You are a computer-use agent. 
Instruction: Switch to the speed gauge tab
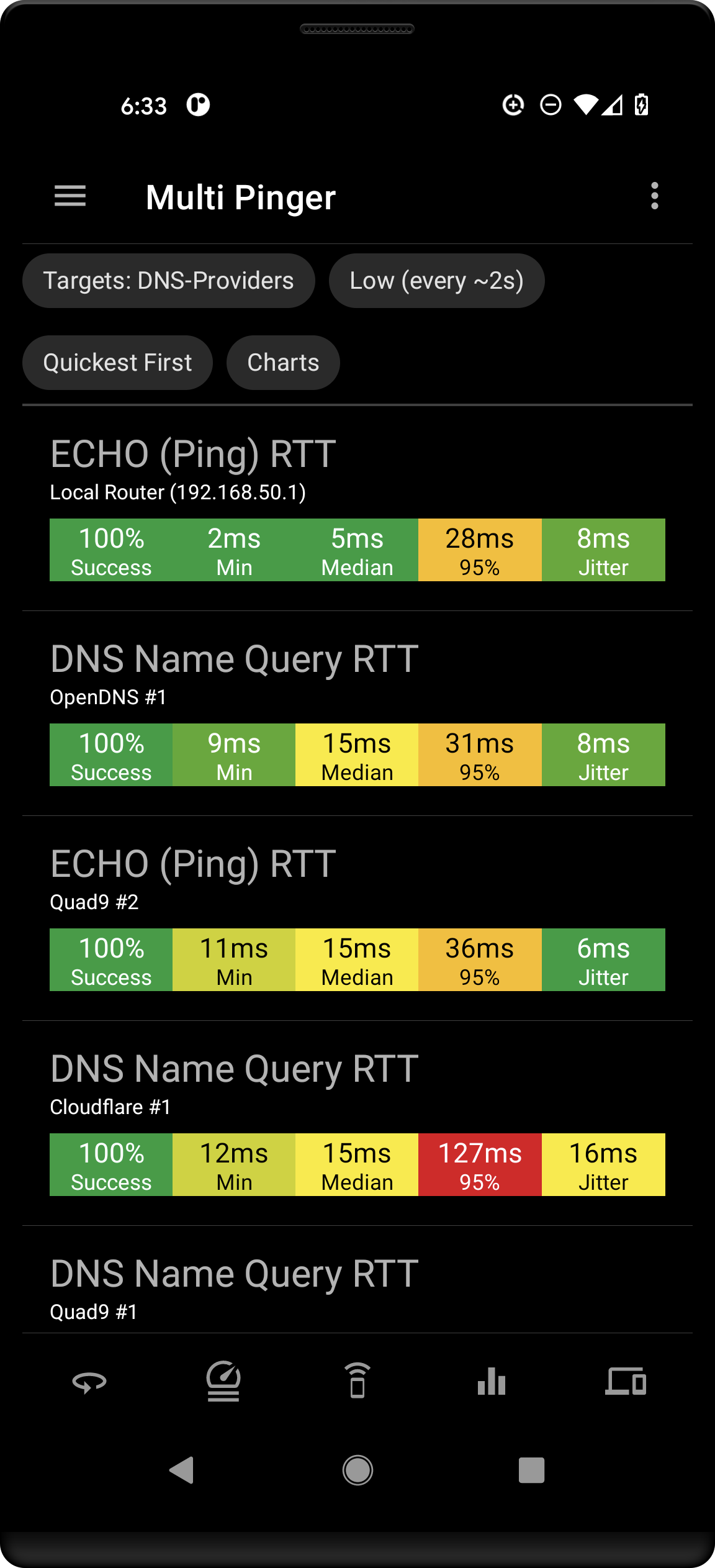223,1382
